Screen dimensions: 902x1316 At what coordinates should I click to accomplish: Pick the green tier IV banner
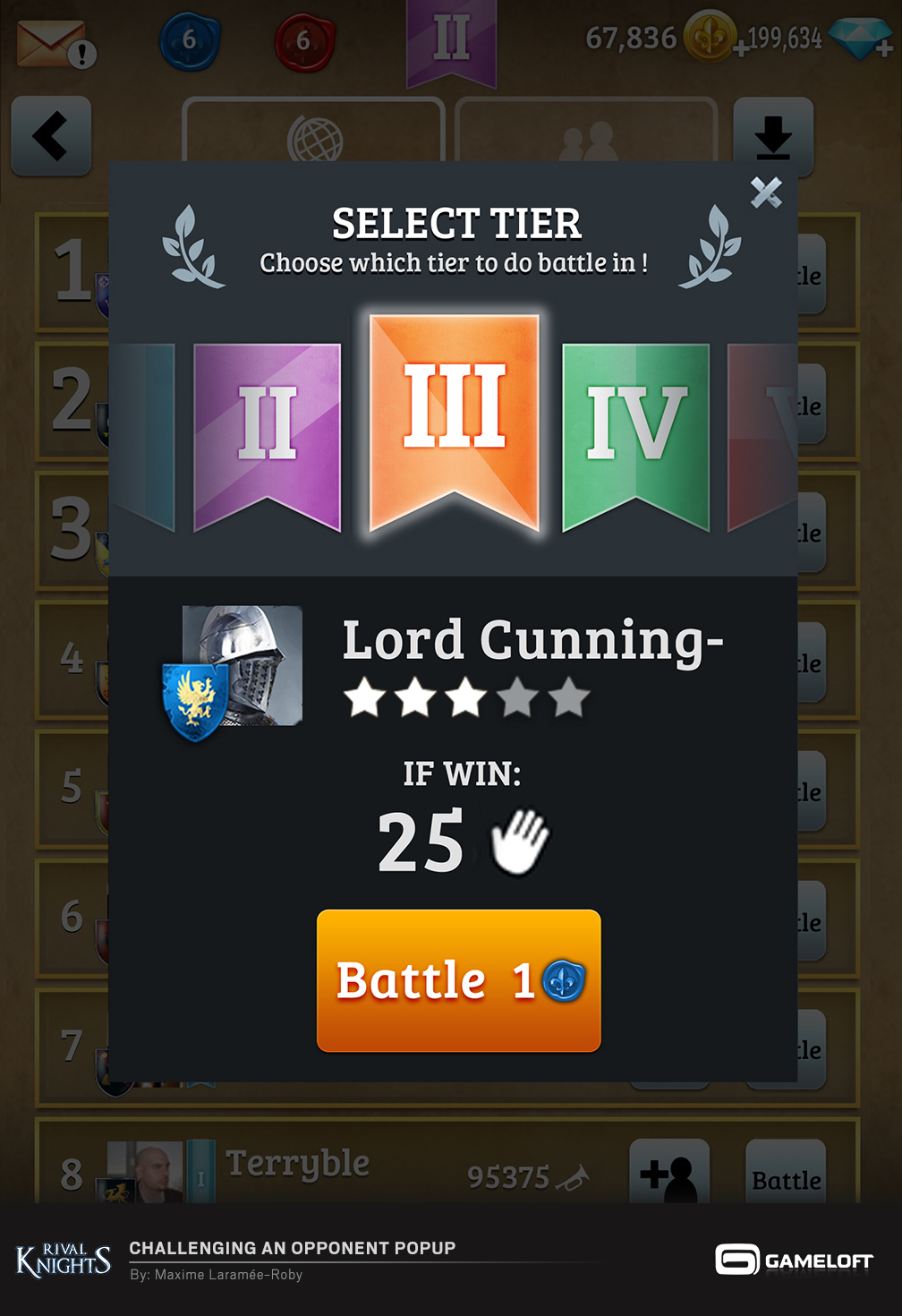[636, 430]
